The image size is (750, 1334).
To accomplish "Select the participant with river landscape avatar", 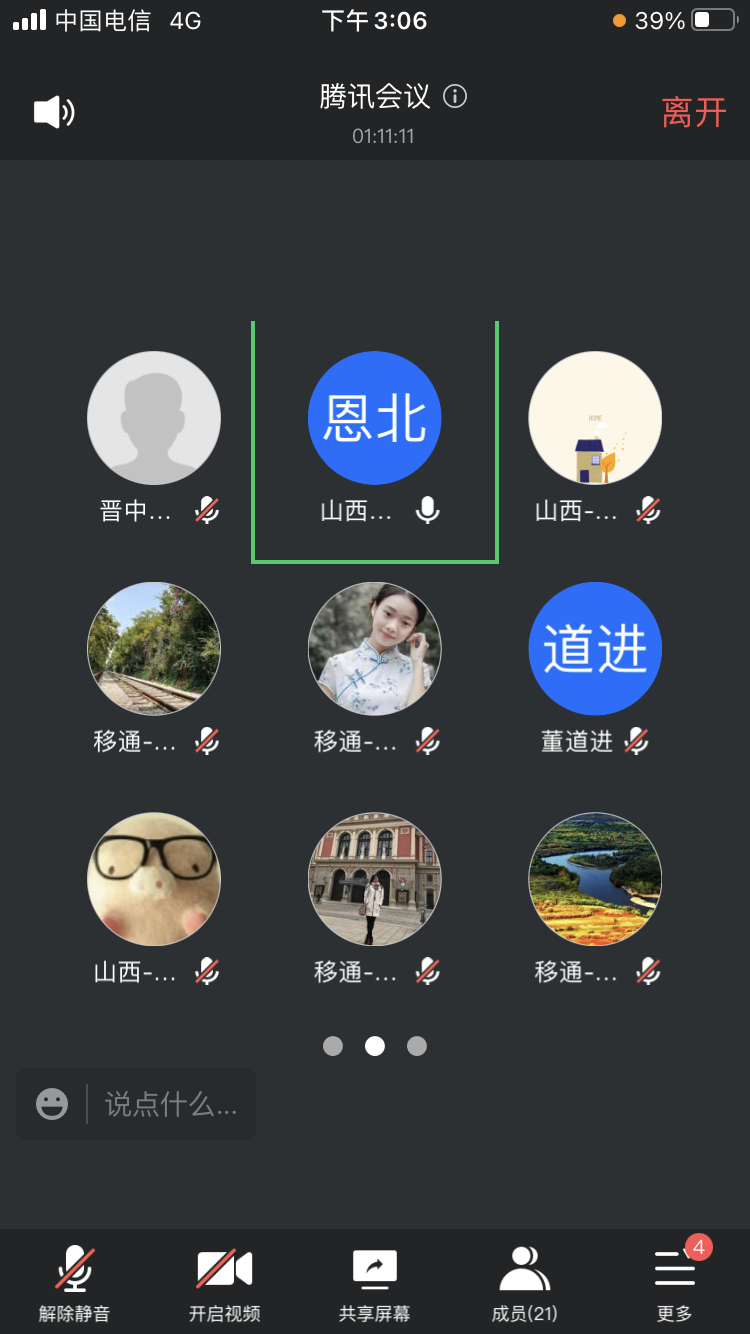I will [x=595, y=878].
